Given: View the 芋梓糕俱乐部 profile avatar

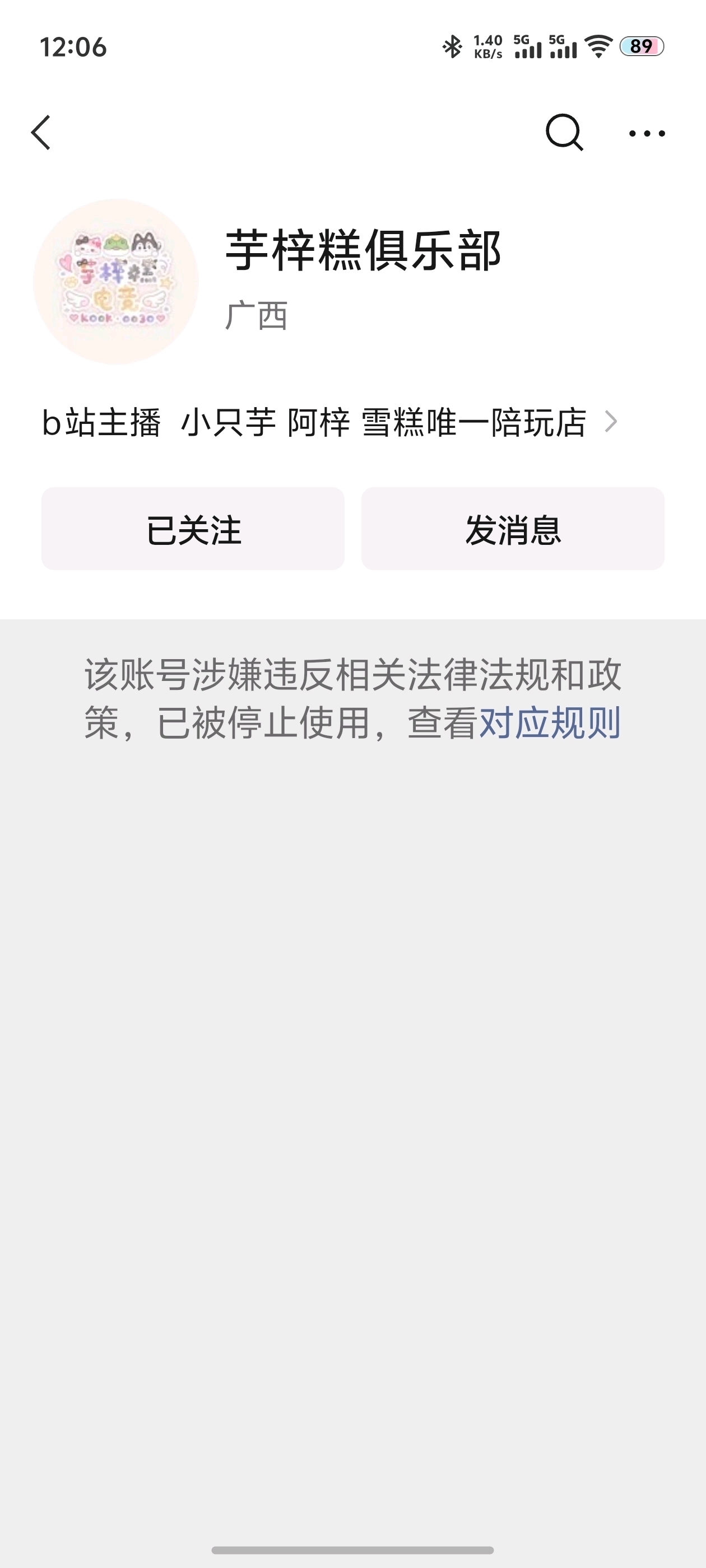Looking at the screenshot, I should click(116, 282).
